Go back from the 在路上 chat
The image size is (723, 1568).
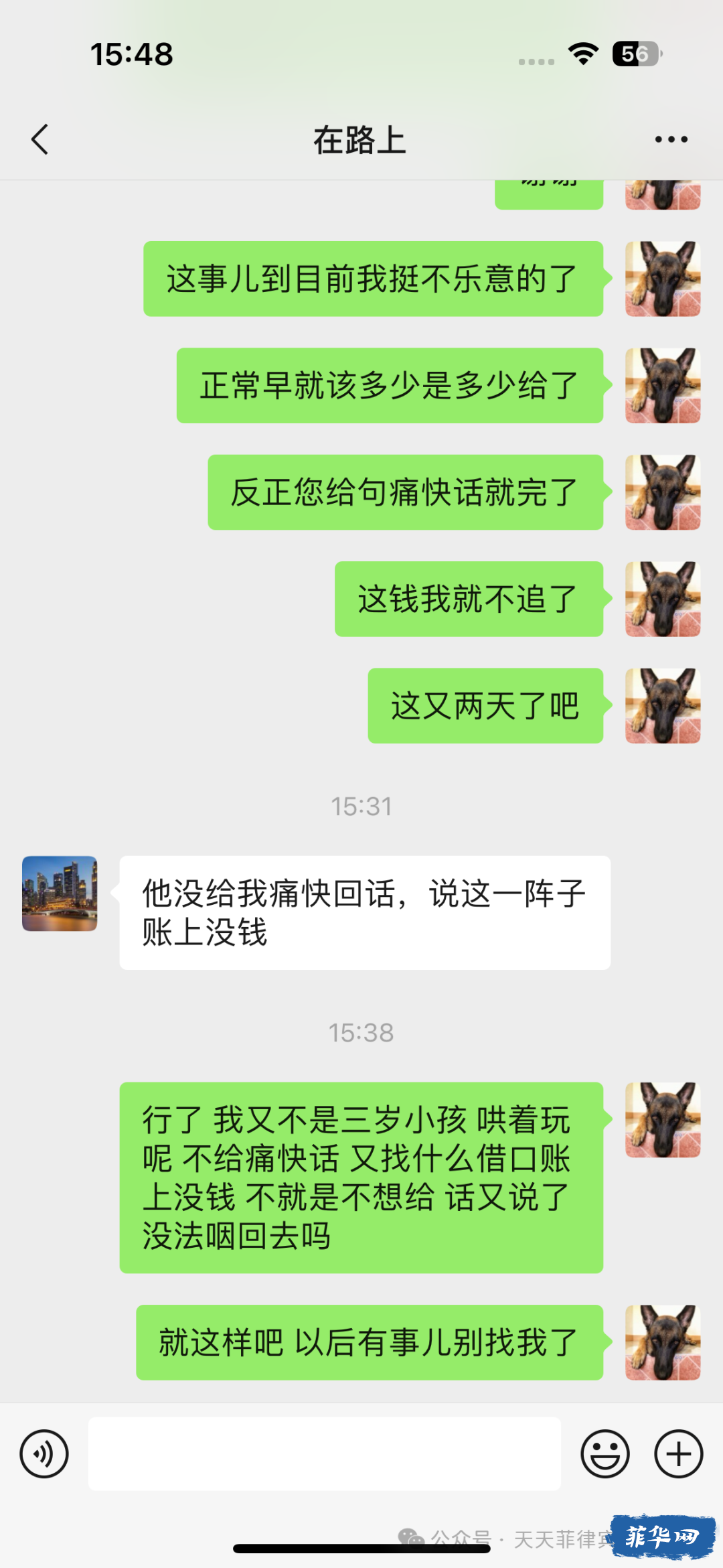(x=40, y=139)
